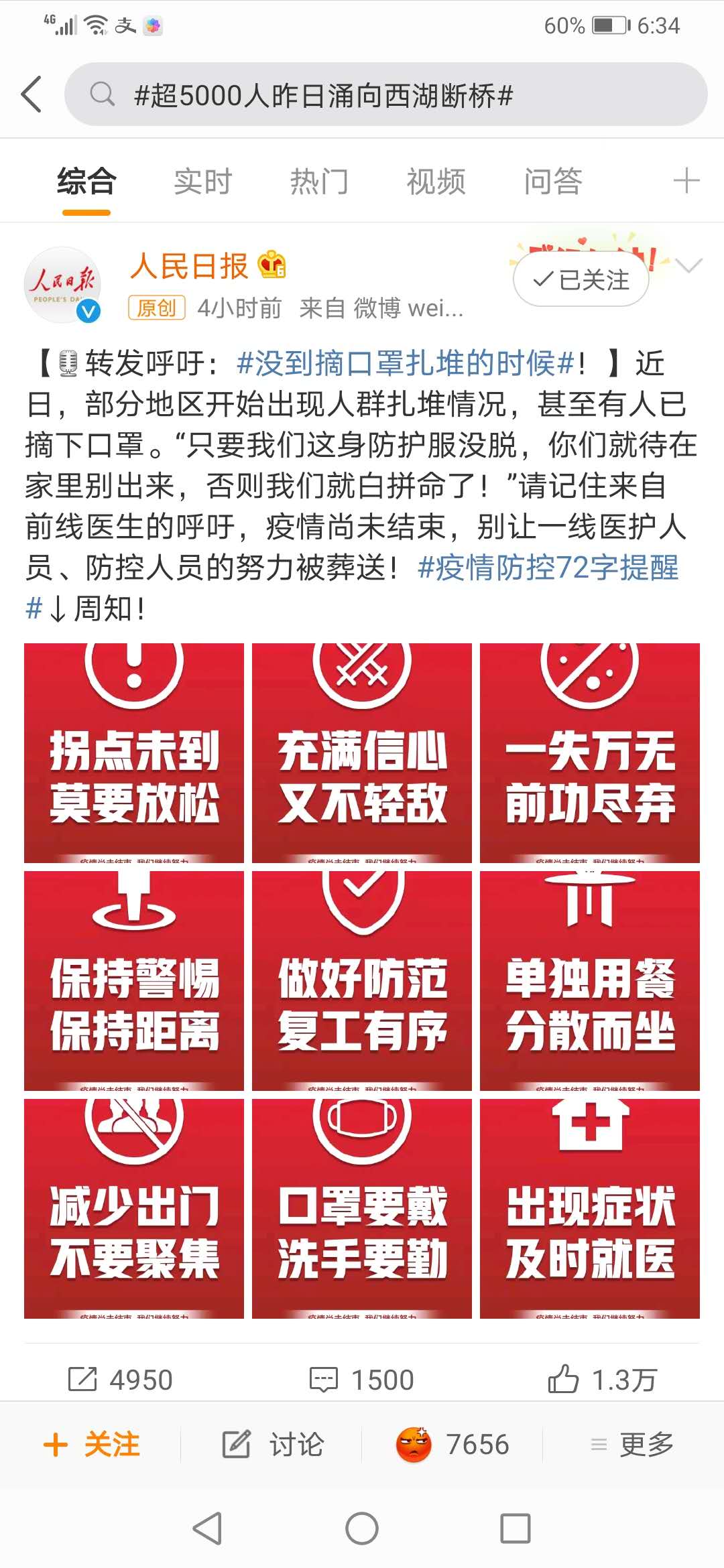Go back using the top arrow
Screen dimensions: 724x1568
(32, 94)
